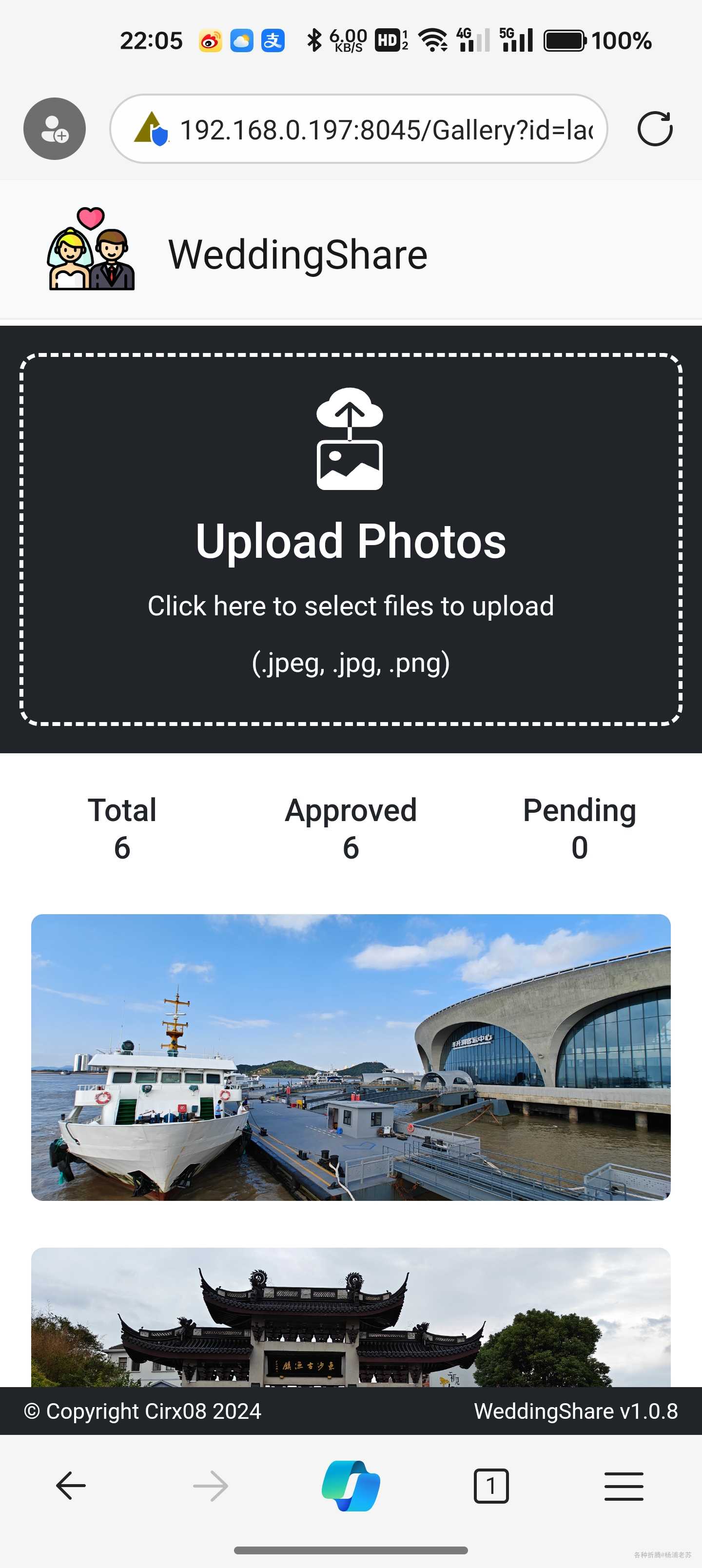Viewport: 702px width, 1568px height.
Task: Open the browser hamburger menu
Action: pos(624,1486)
